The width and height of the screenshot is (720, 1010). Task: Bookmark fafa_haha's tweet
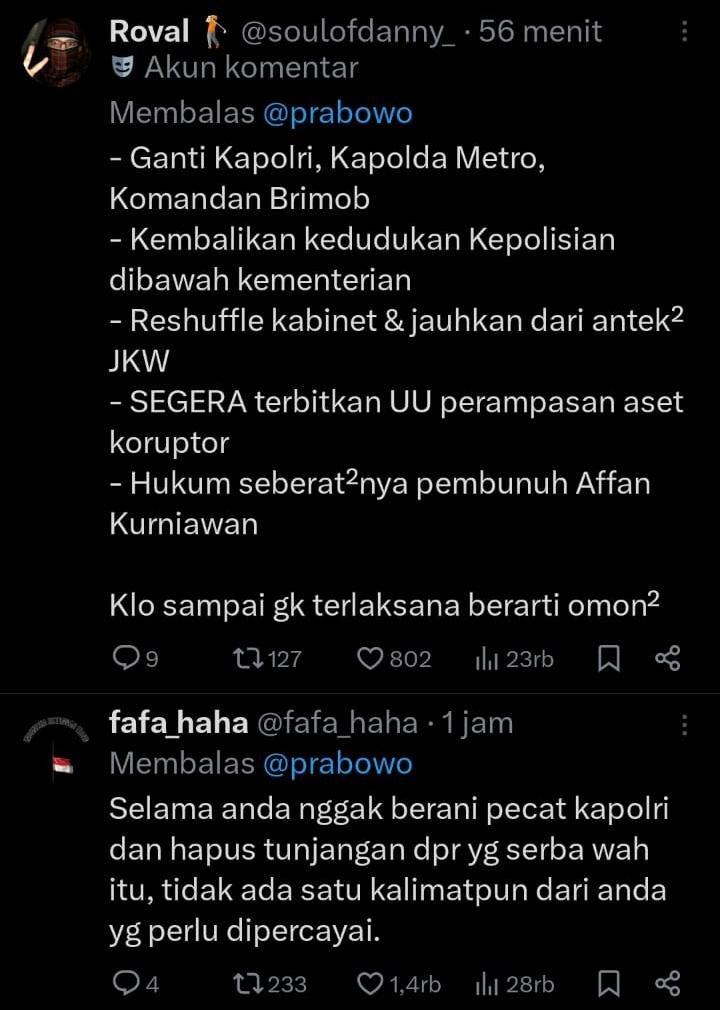pos(607,984)
